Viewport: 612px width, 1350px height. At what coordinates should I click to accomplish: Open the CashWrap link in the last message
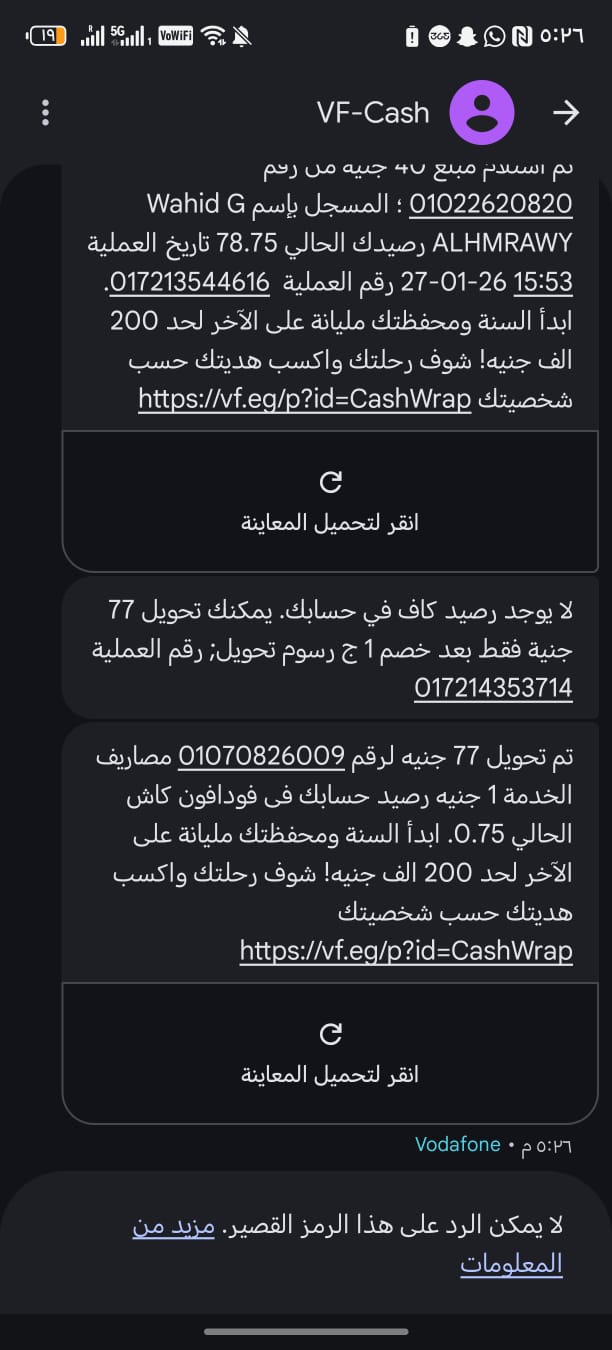406,950
